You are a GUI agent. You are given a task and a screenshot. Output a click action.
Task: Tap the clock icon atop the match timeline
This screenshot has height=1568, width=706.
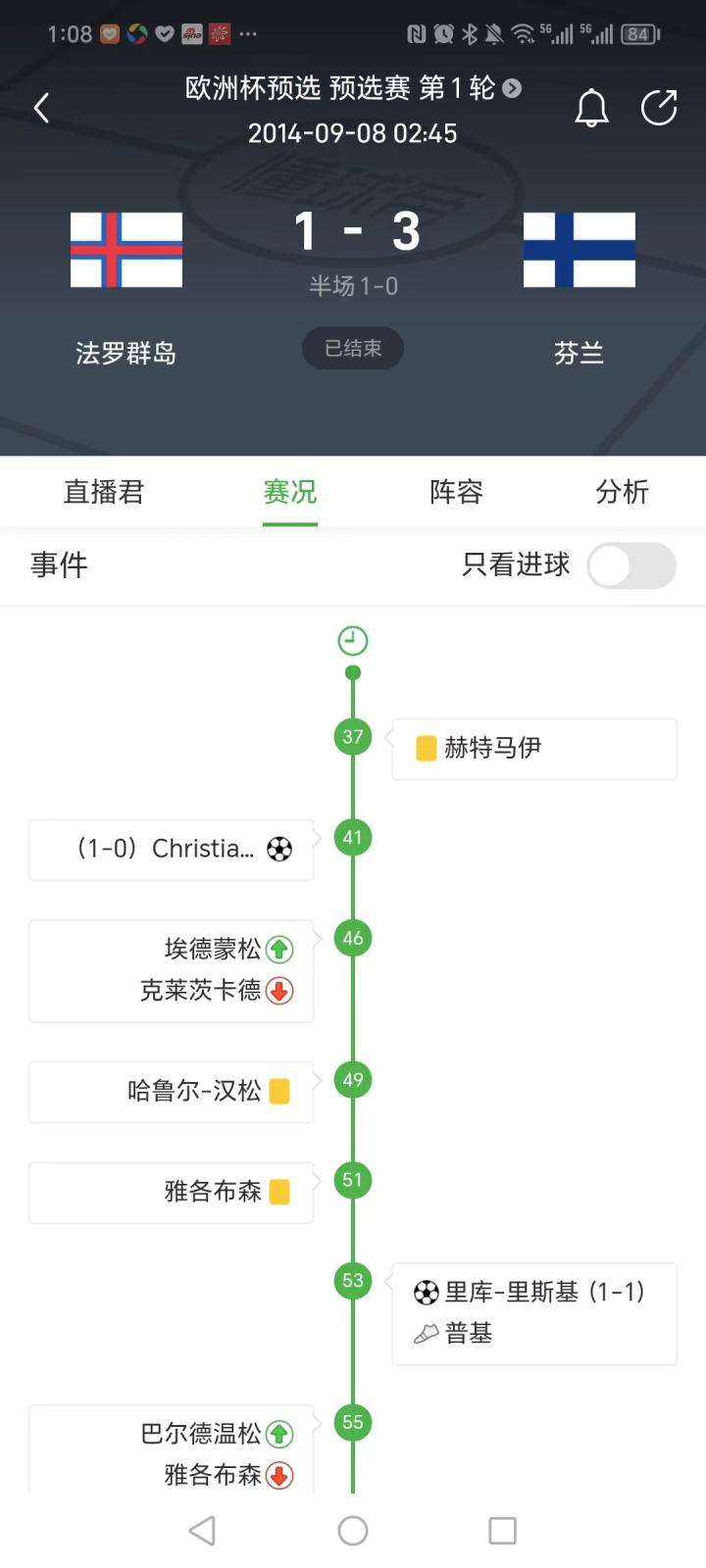[x=351, y=640]
